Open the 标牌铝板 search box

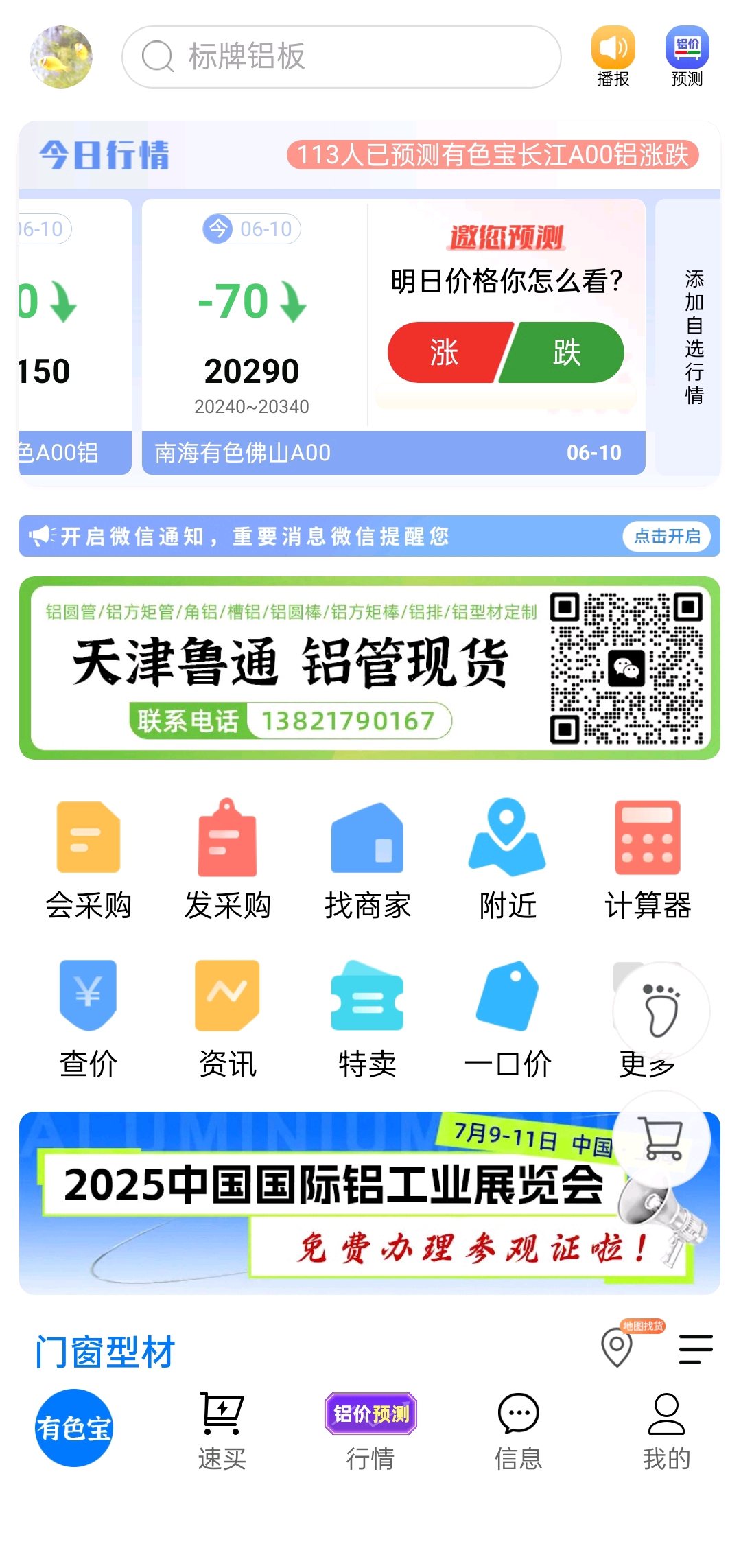[341, 57]
